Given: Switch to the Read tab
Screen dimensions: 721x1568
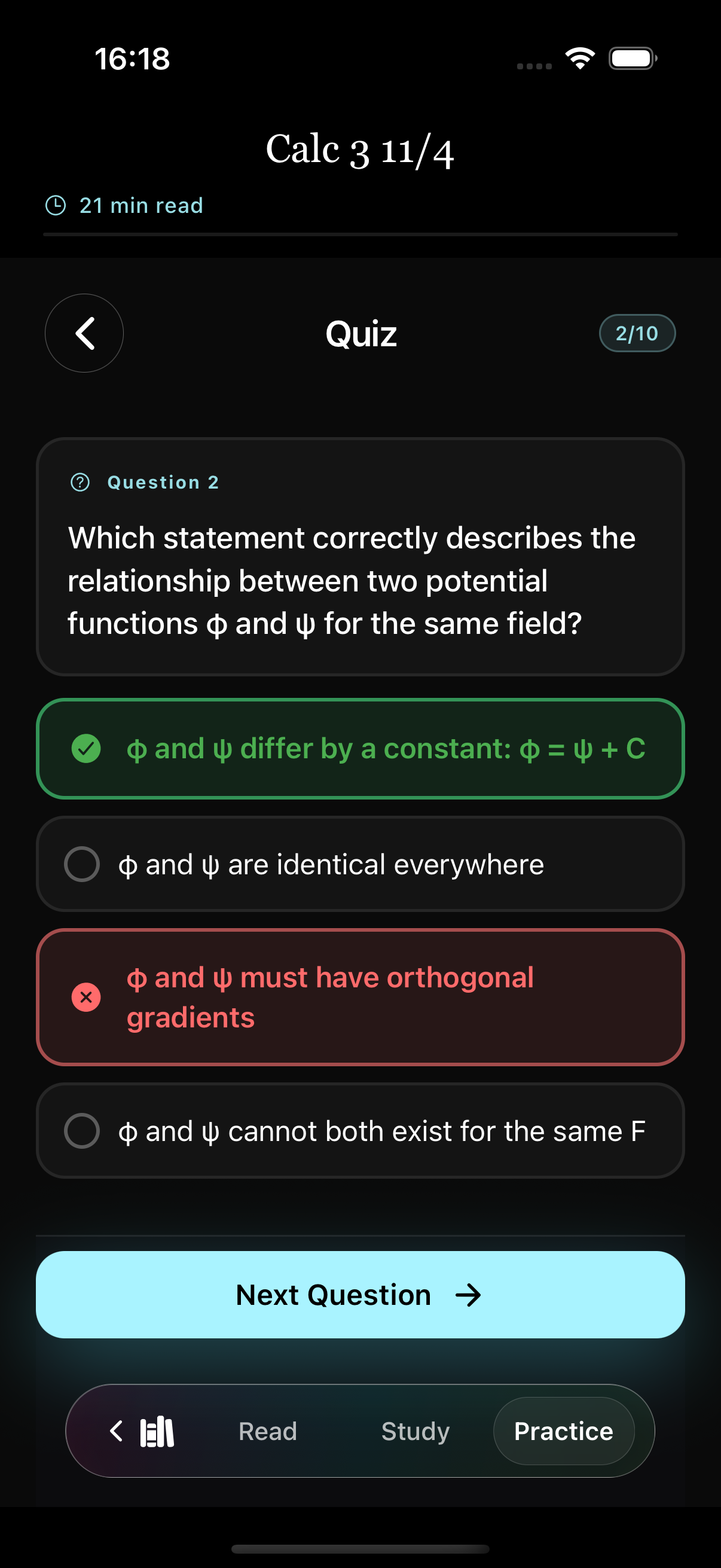Looking at the screenshot, I should point(268,1431).
